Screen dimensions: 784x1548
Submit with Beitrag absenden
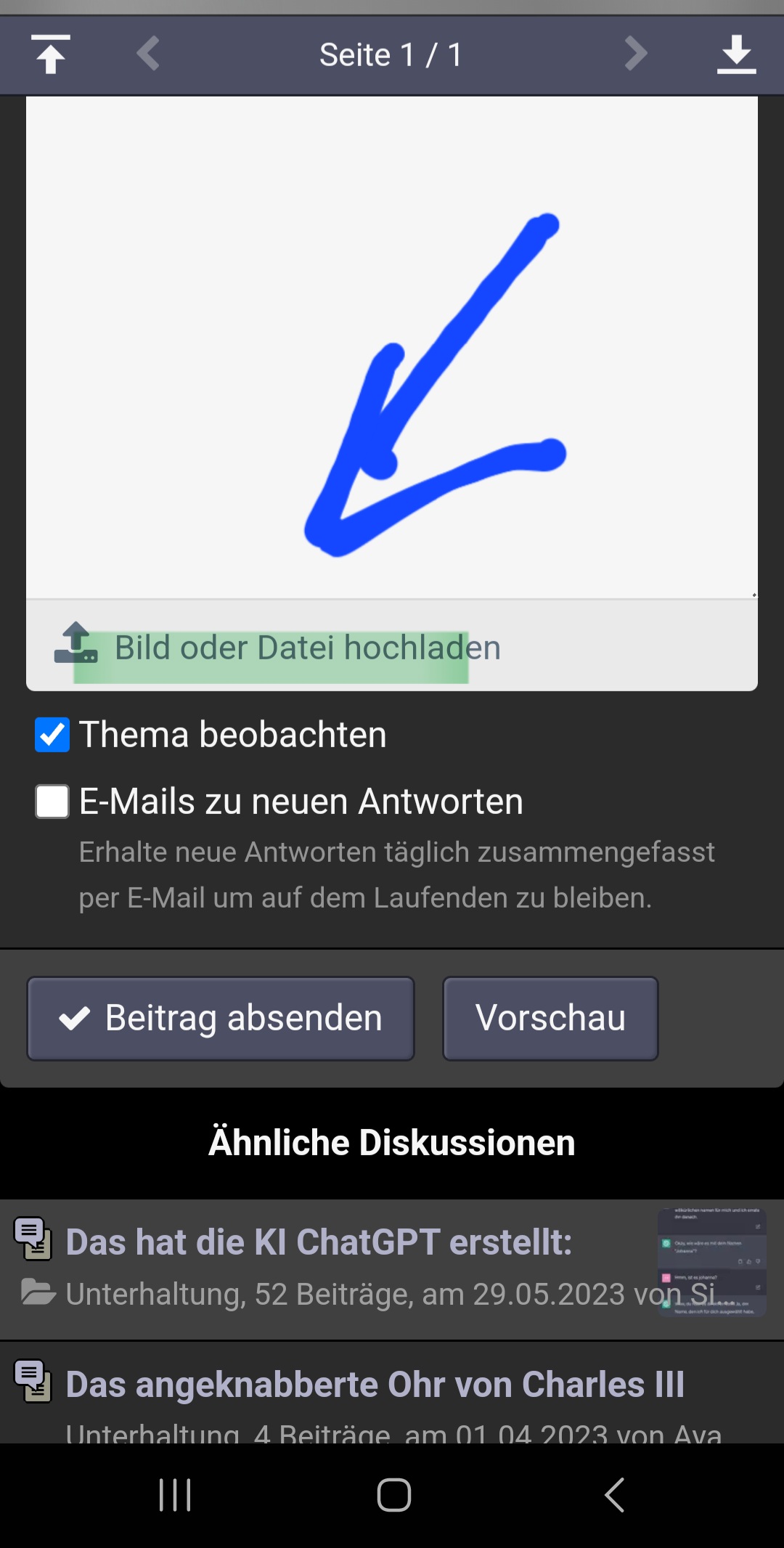point(221,1018)
